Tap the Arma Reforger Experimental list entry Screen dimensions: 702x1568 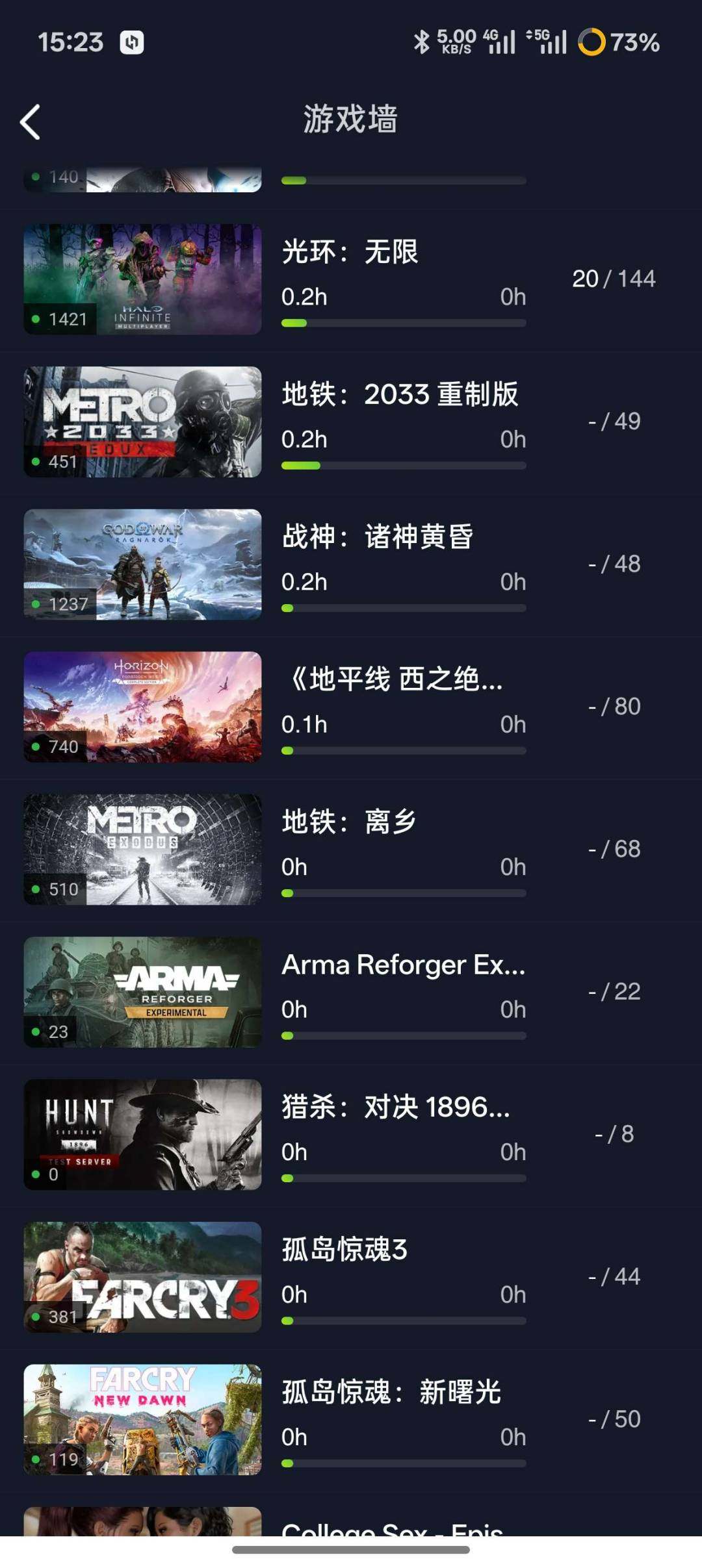point(351,990)
